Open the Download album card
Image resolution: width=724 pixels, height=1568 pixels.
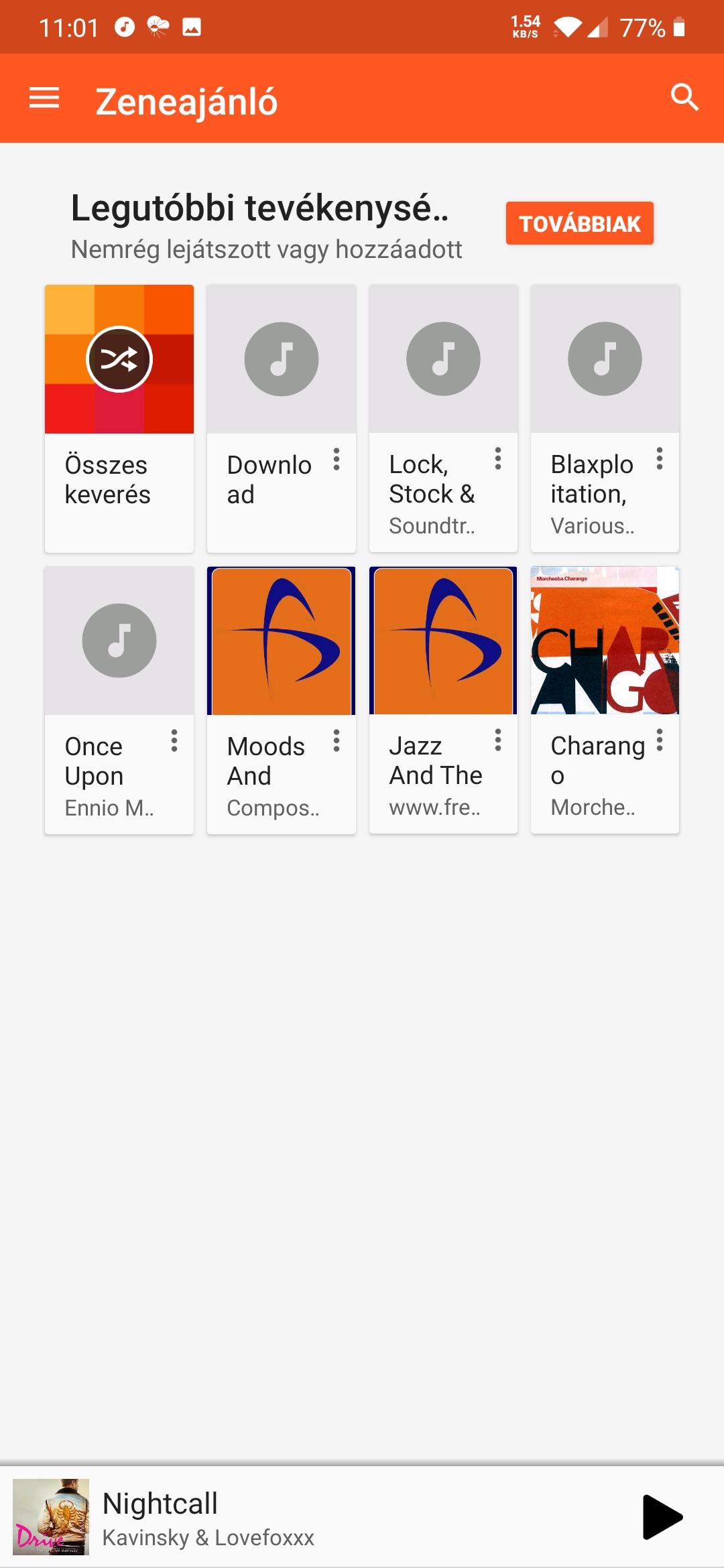(281, 418)
